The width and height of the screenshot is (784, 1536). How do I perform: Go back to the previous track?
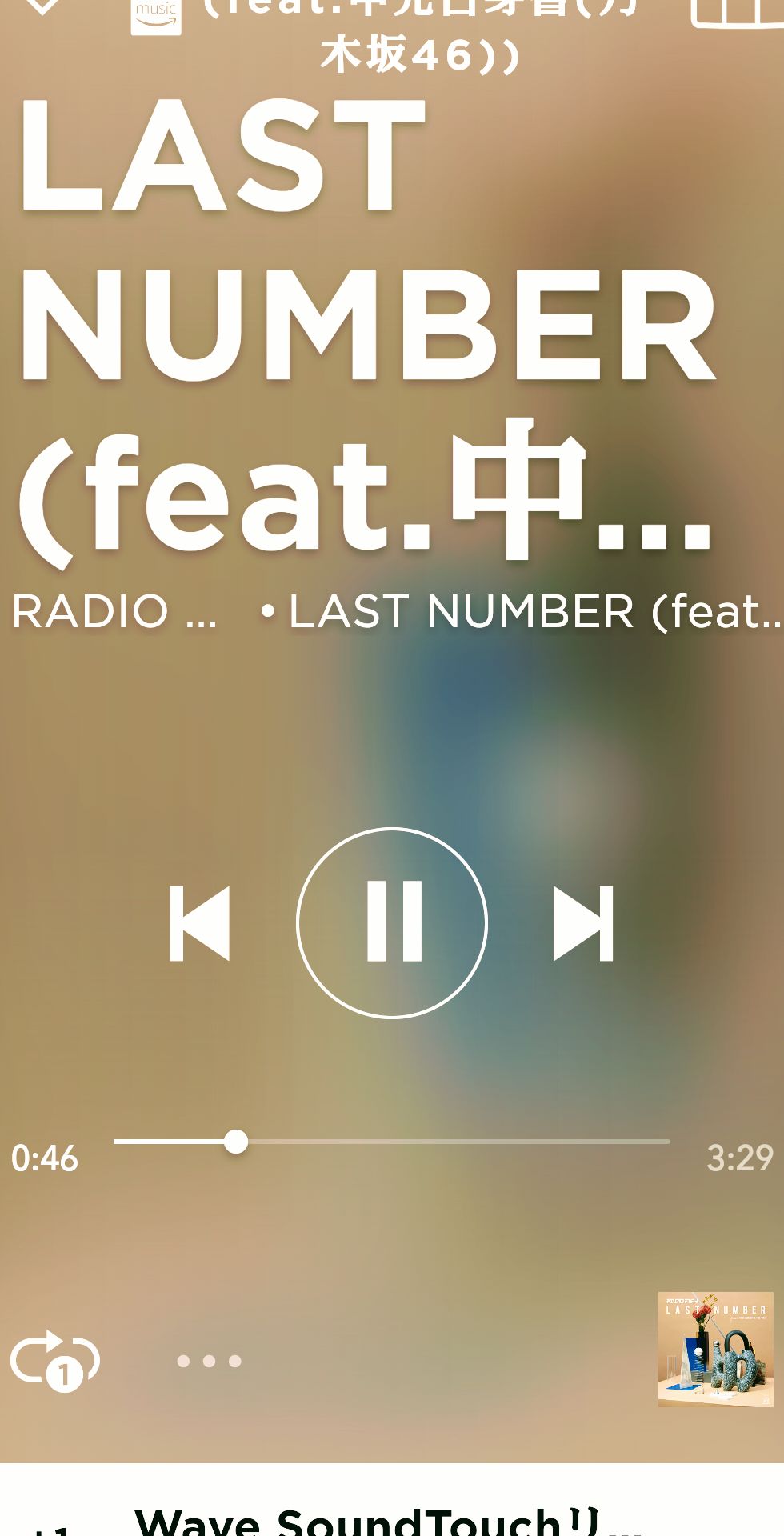(x=200, y=922)
